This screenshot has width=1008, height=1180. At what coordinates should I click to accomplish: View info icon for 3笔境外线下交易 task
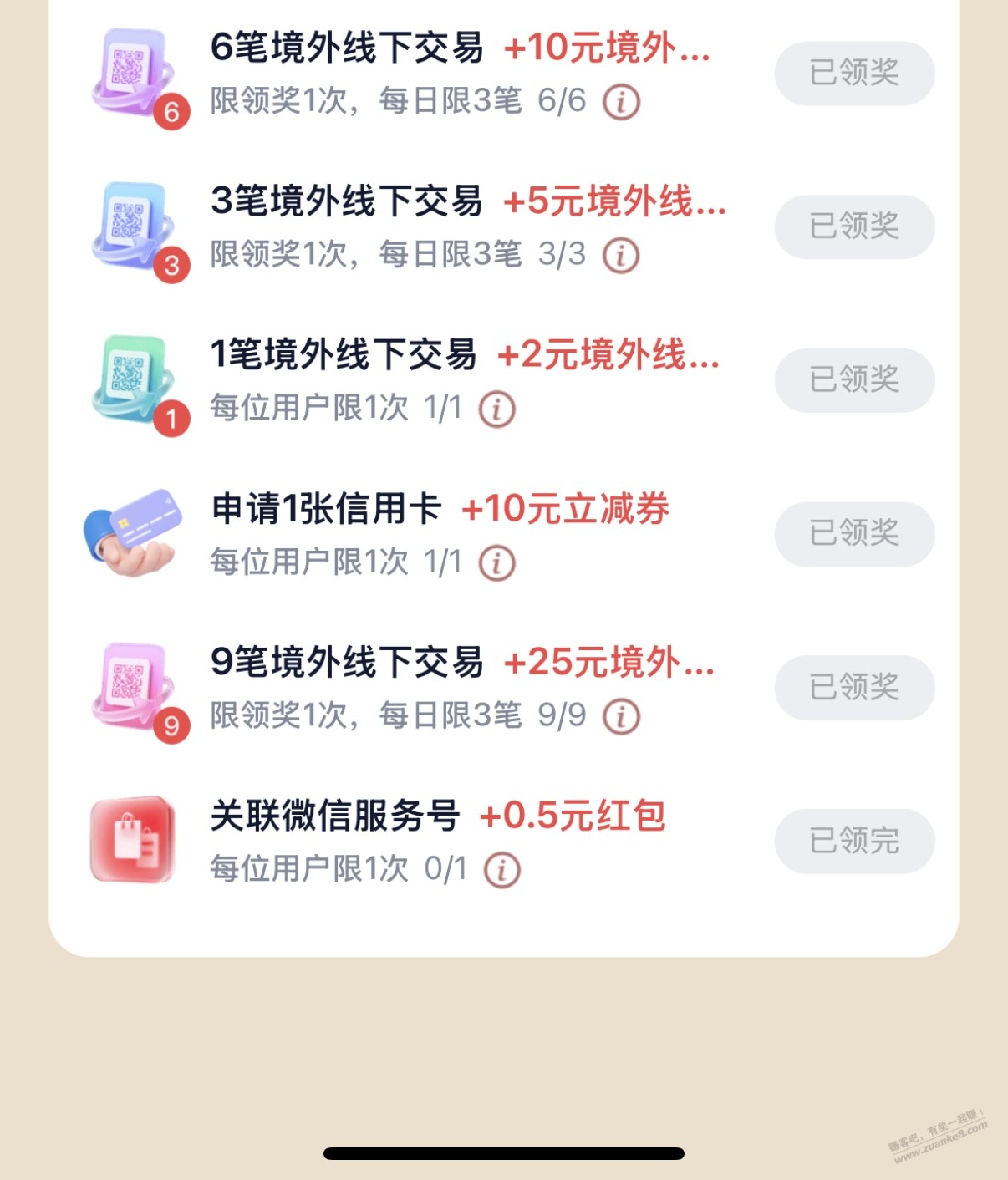click(621, 256)
